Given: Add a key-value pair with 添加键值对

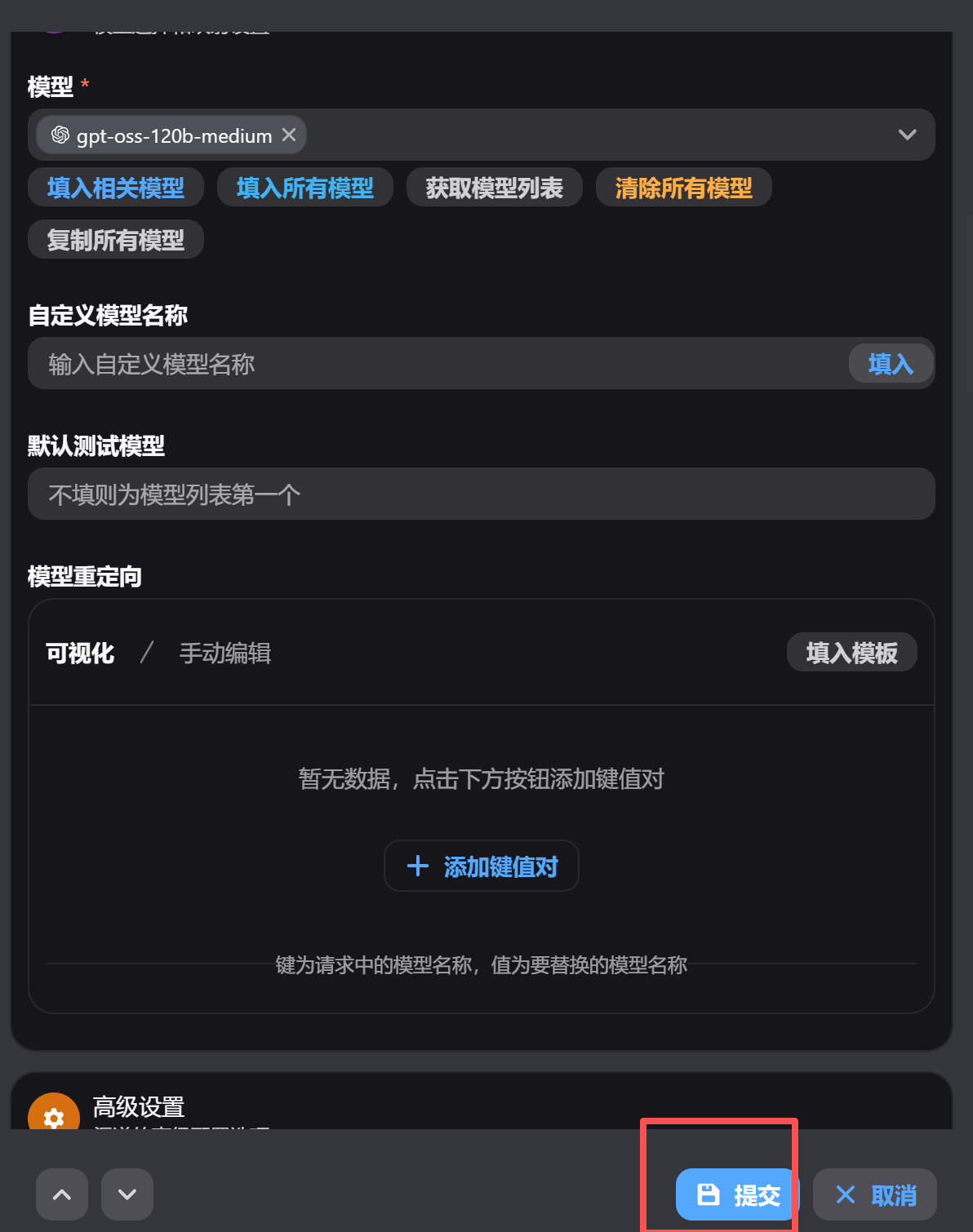Looking at the screenshot, I should tap(482, 866).
